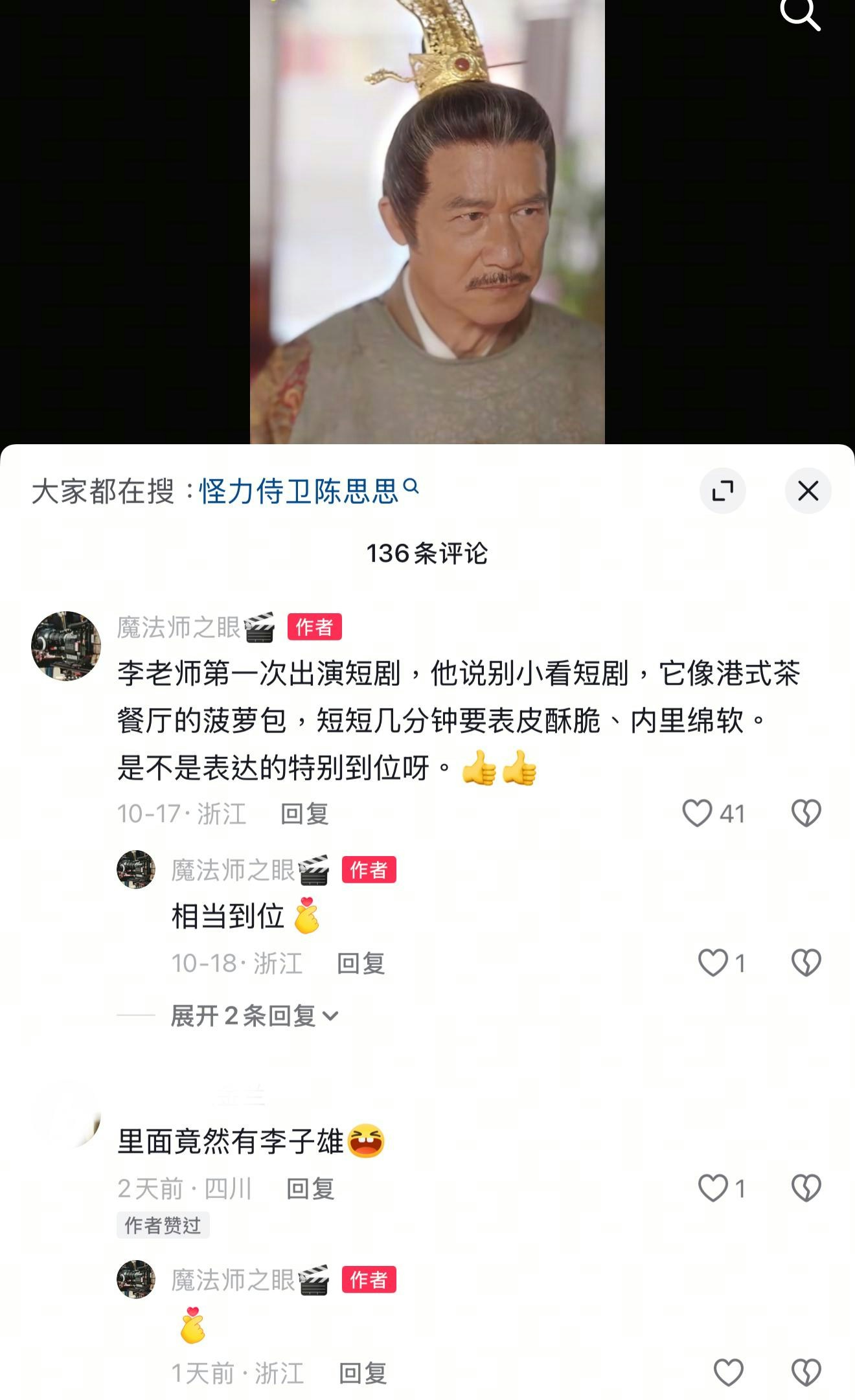Close the comments panel
Viewport: 855px width, 1400px height.
coord(808,491)
